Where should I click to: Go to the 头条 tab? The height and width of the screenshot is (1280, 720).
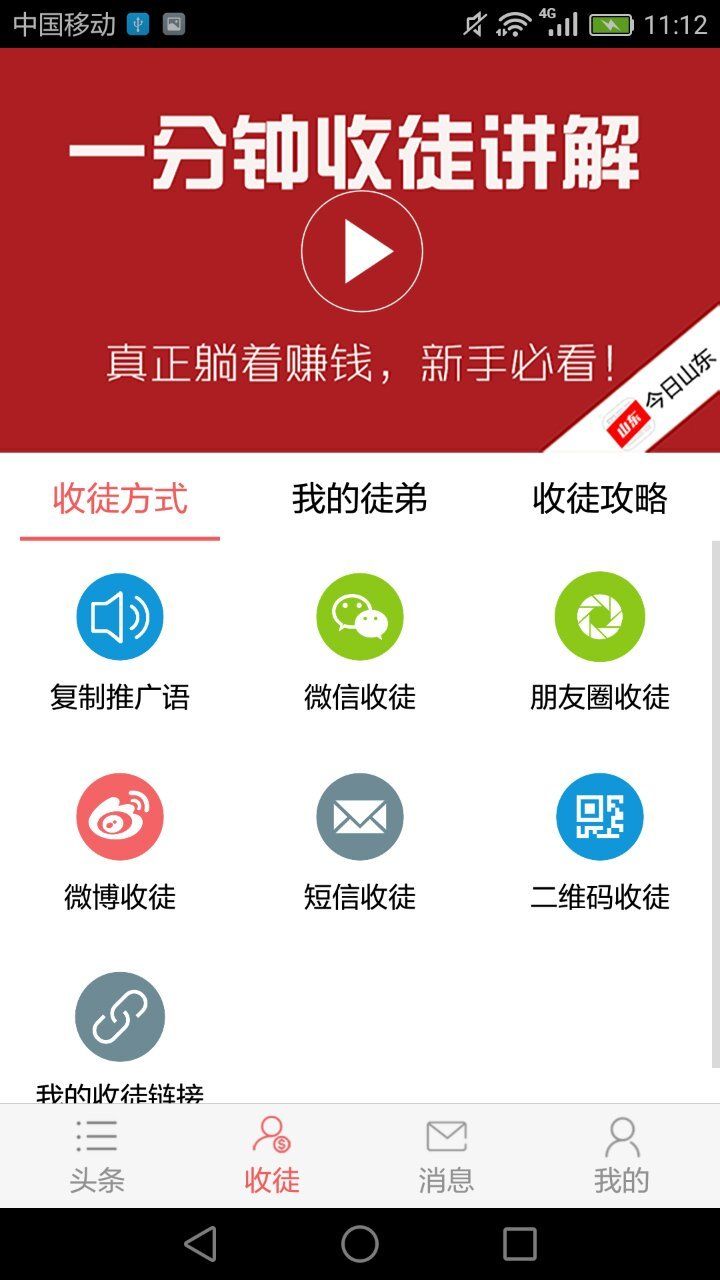click(x=97, y=1156)
